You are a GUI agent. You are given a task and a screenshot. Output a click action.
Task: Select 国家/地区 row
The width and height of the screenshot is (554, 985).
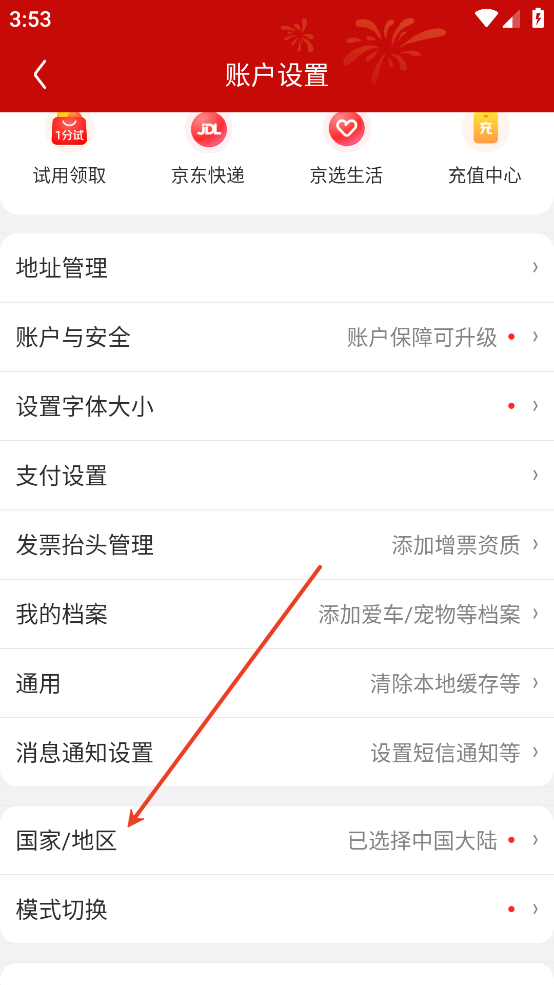coord(277,840)
